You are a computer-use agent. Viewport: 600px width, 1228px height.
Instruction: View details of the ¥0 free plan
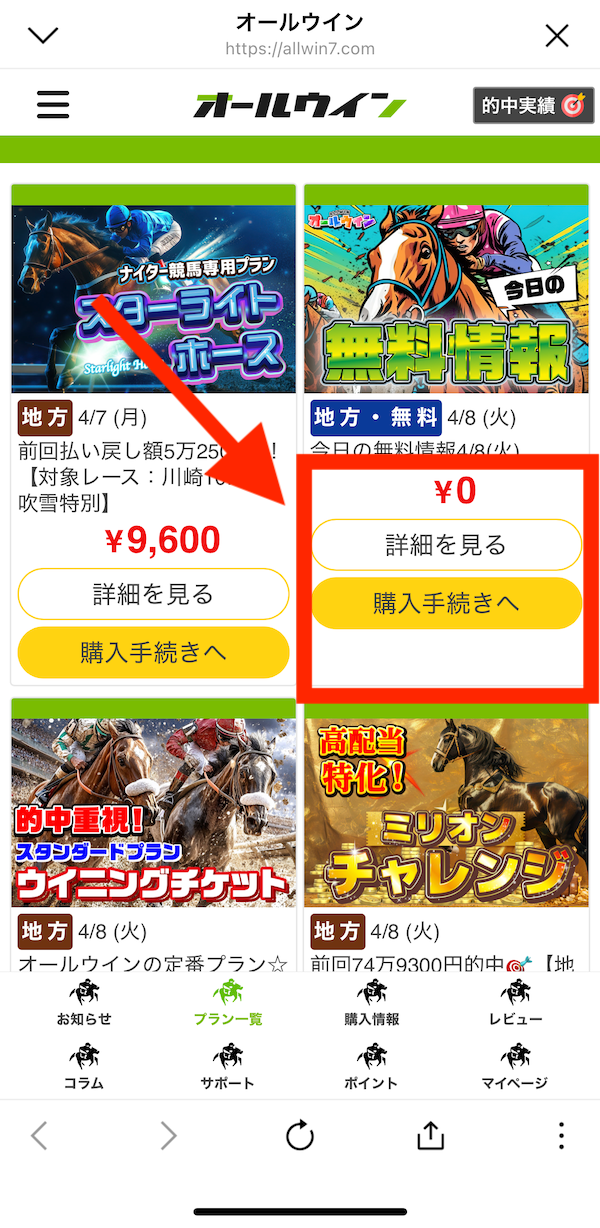pyautogui.click(x=446, y=545)
